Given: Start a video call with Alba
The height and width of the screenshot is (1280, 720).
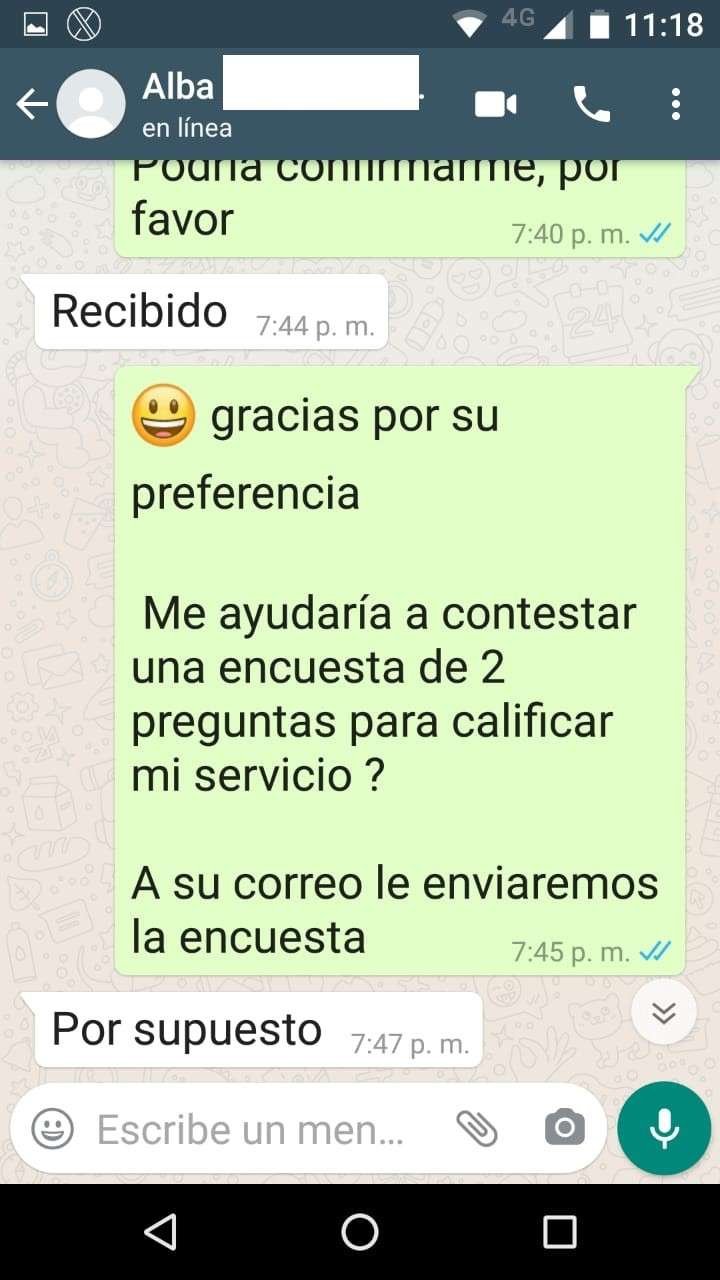Looking at the screenshot, I should (496, 104).
